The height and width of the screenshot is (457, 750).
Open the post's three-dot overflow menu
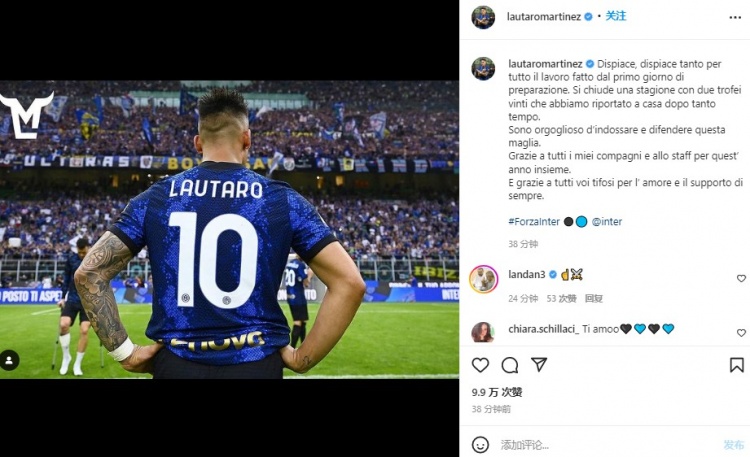pos(737,16)
